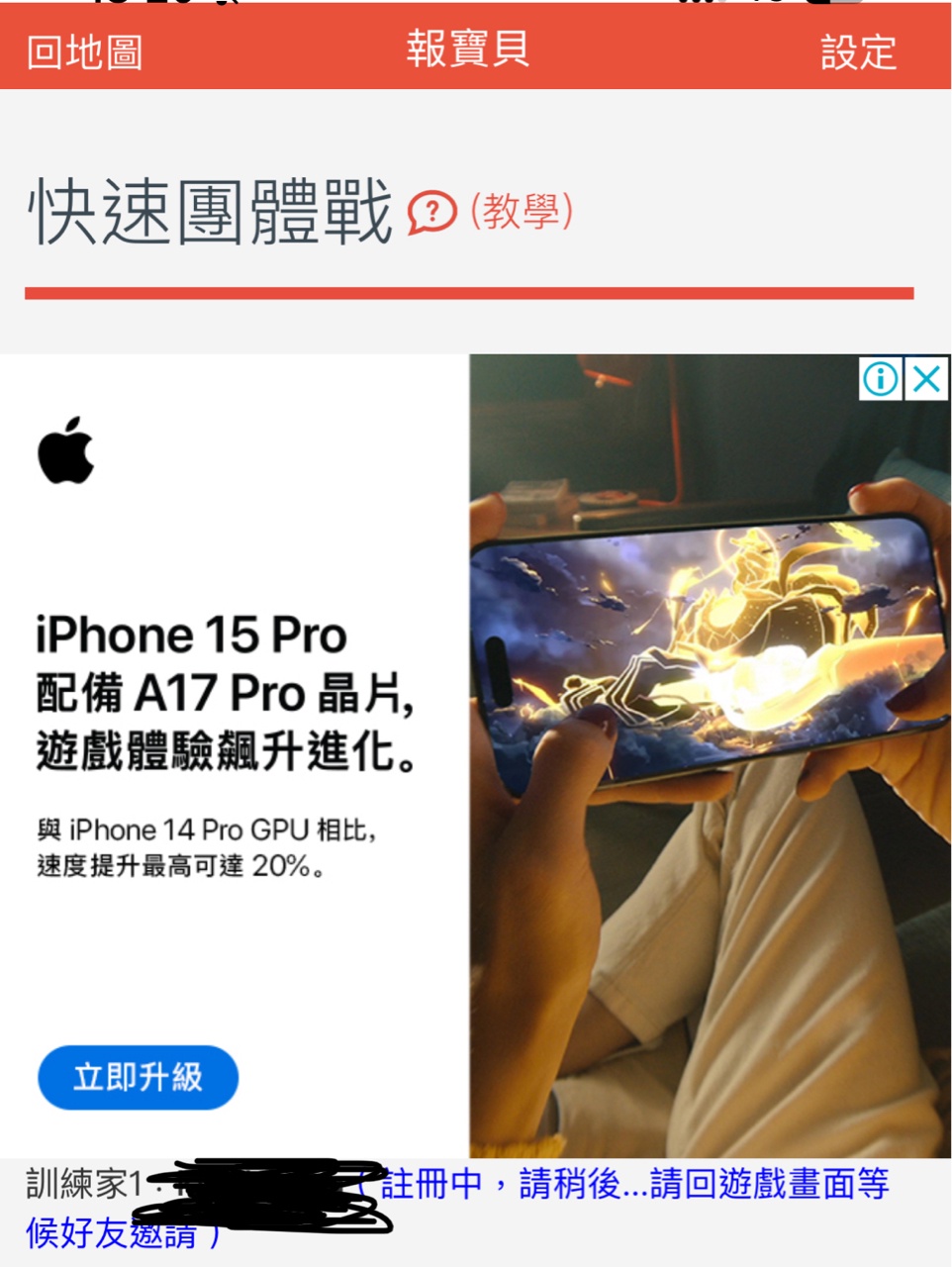Open the ad info icon
952x1267 pixels.
(880, 378)
